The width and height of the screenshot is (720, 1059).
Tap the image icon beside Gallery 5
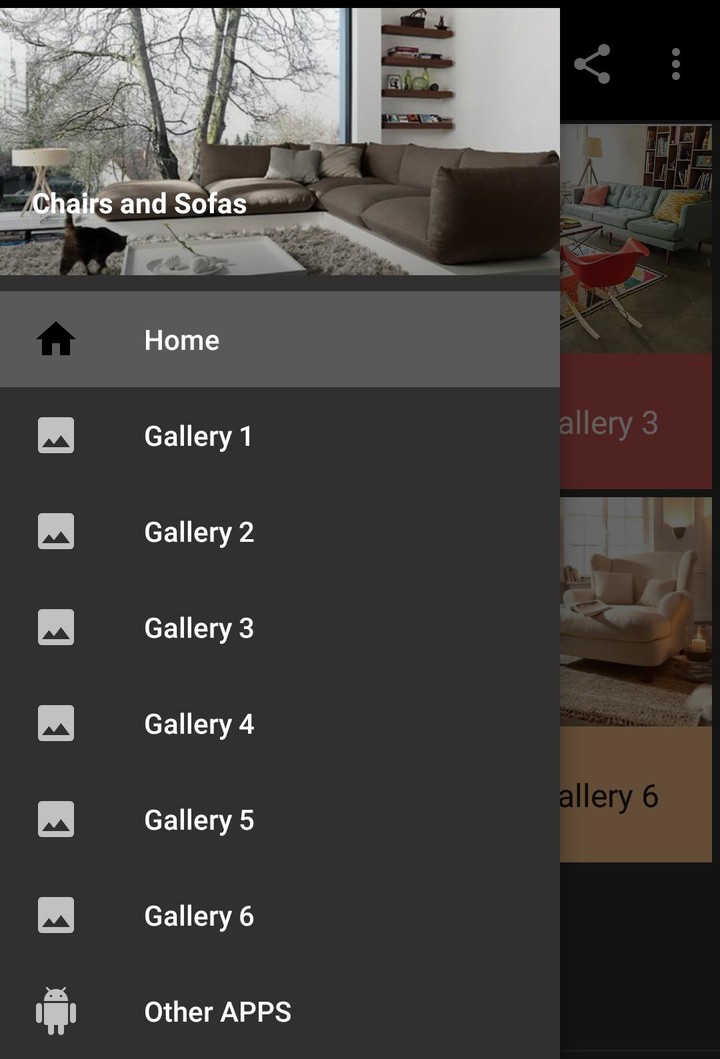pyautogui.click(x=56, y=819)
